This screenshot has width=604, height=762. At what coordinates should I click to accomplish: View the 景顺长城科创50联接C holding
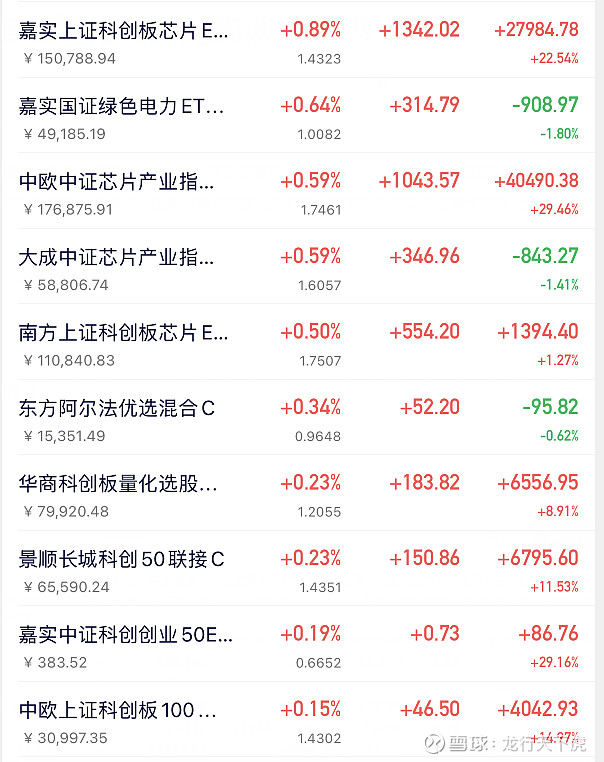pos(122,560)
